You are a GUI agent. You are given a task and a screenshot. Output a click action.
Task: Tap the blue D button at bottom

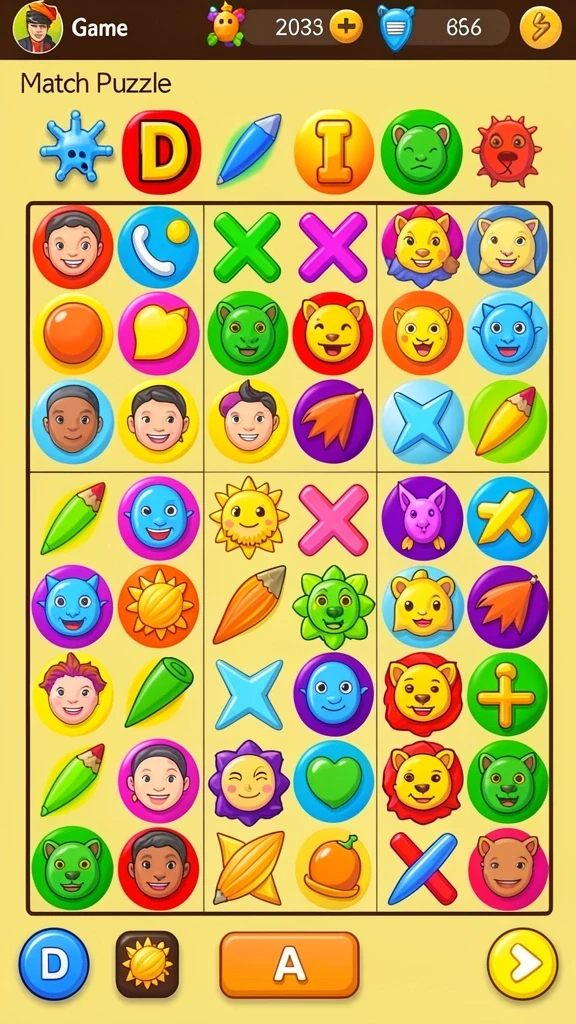(54, 964)
